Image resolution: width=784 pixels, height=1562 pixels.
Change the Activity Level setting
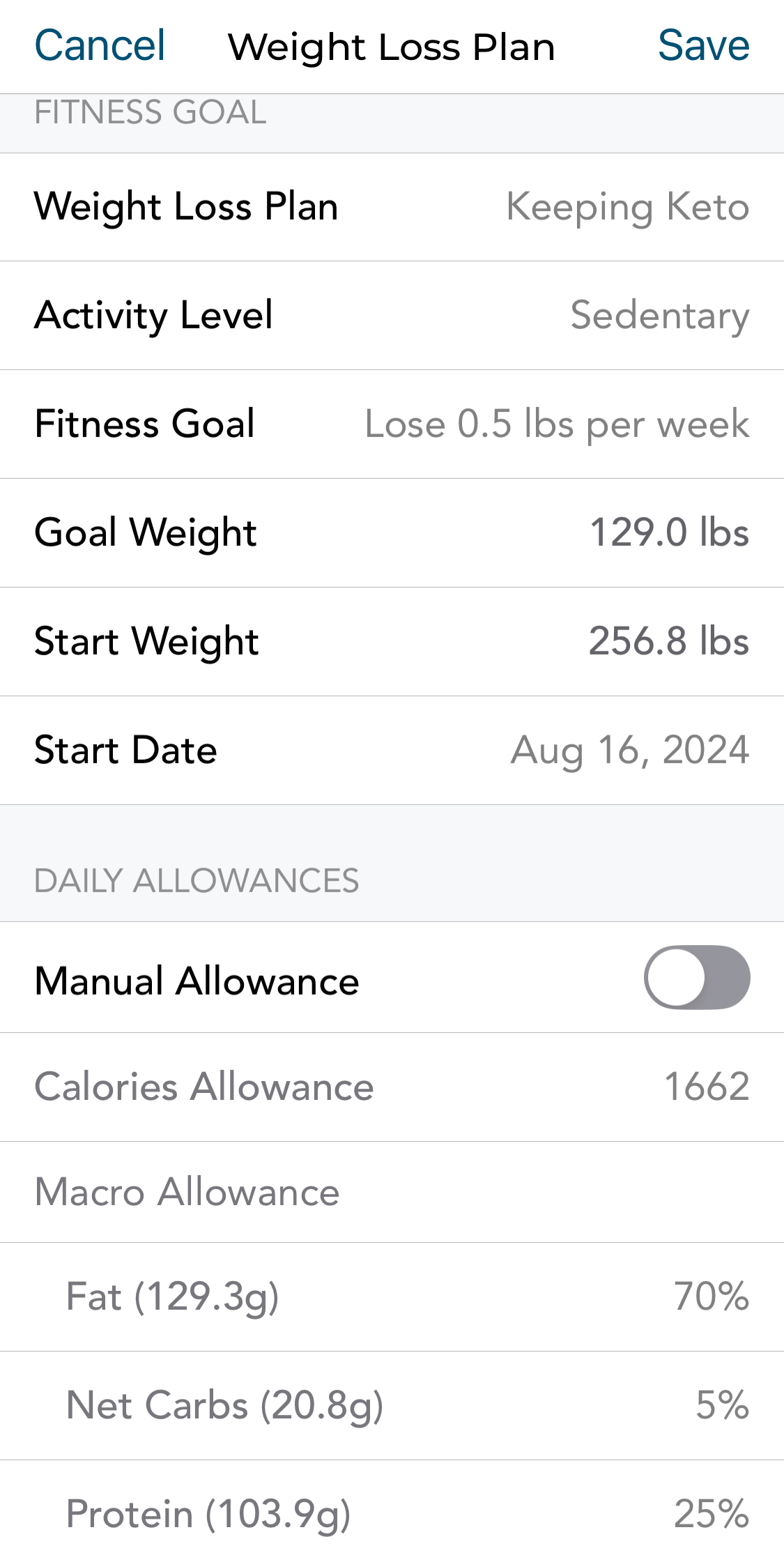tap(392, 316)
